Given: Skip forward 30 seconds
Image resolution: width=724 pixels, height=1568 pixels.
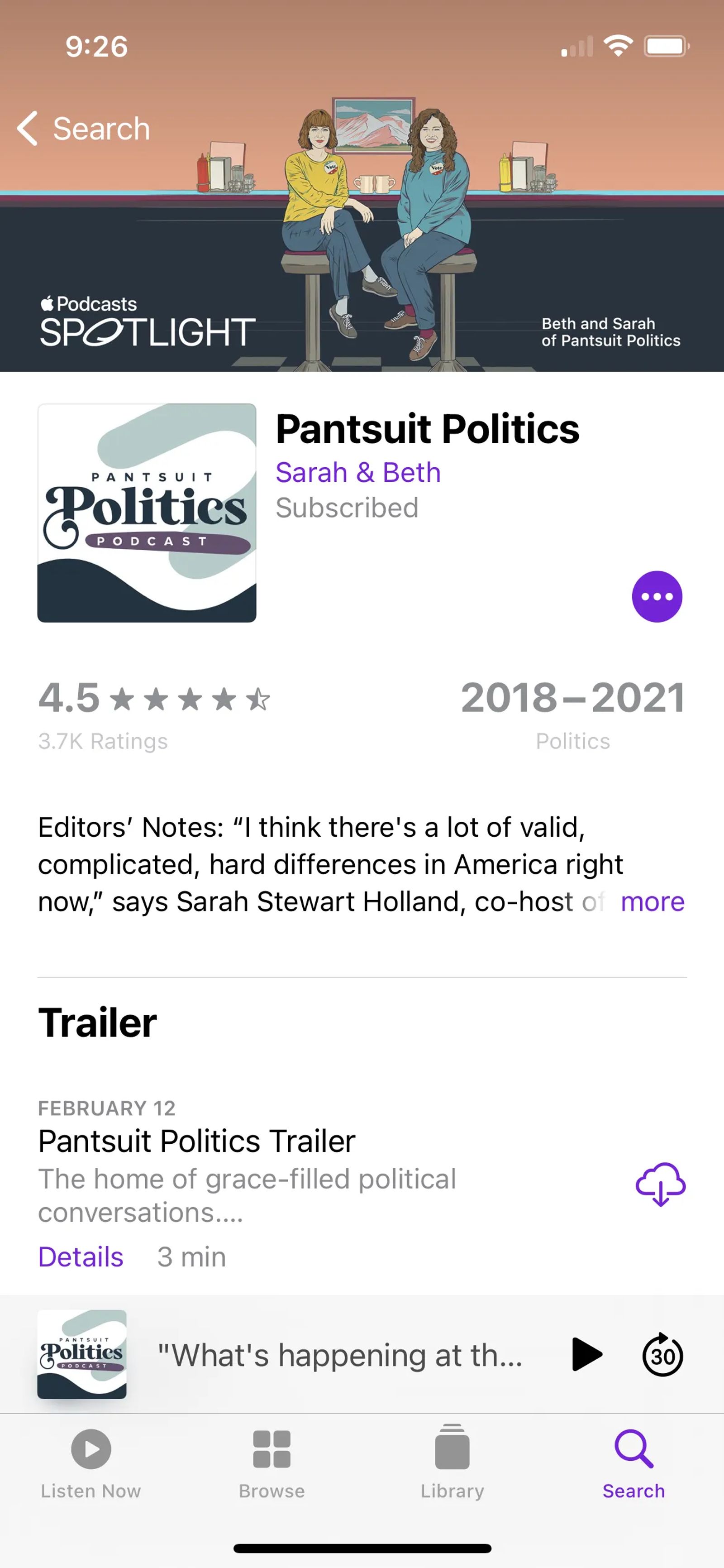Looking at the screenshot, I should tap(662, 1355).
